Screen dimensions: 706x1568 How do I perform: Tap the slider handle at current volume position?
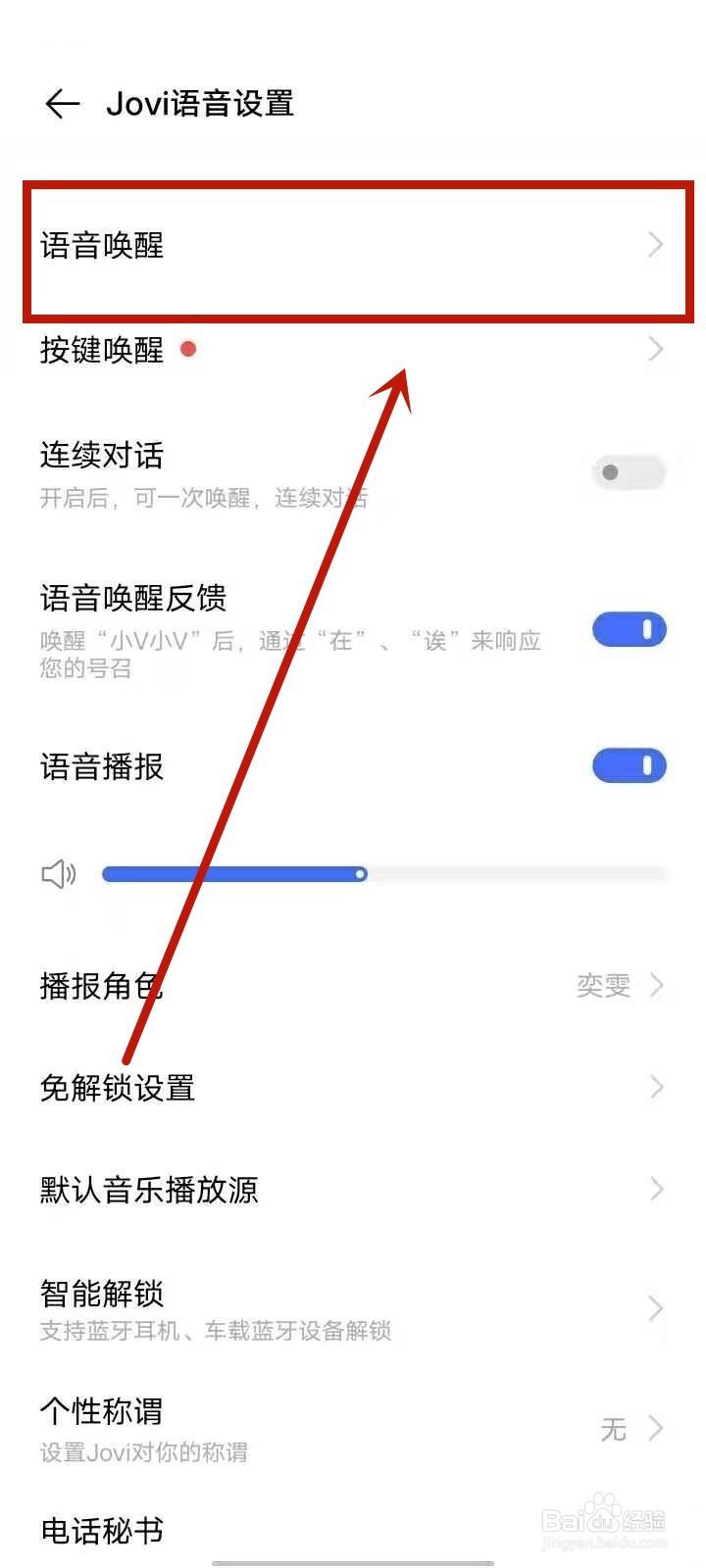(x=362, y=873)
